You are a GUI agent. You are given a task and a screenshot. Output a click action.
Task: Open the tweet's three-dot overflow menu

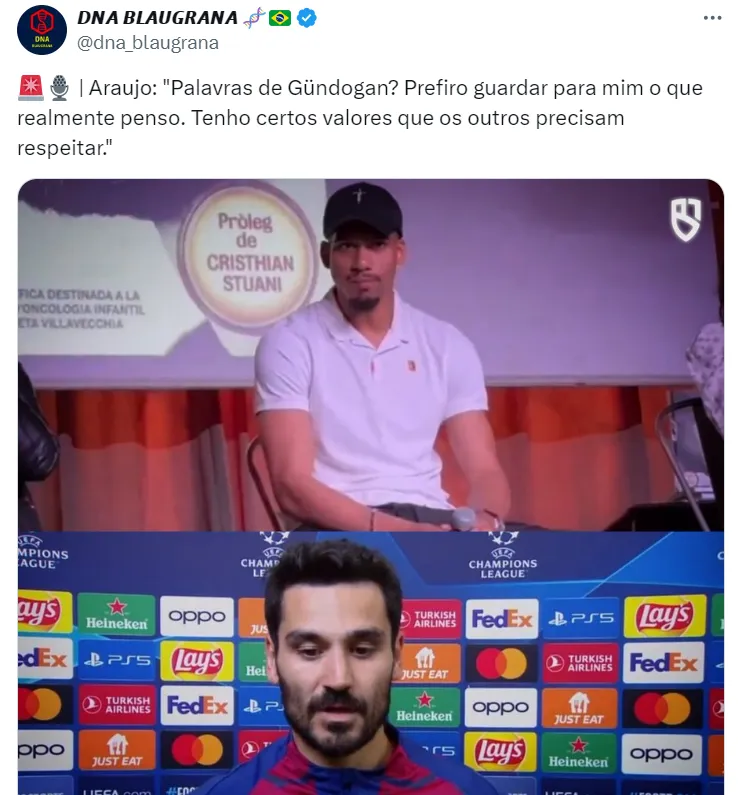[711, 18]
